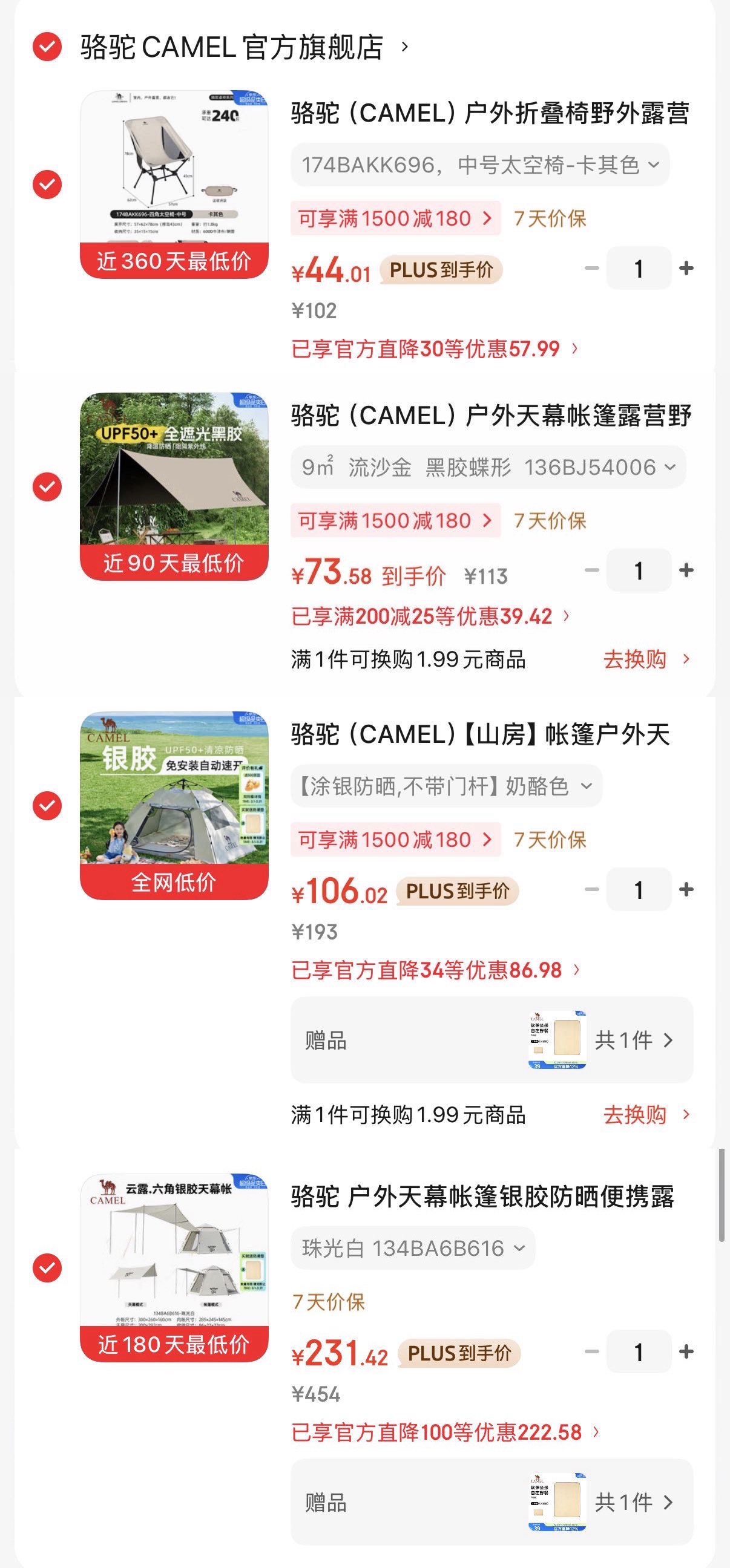
Task: Change the 奶酪色 tent variant
Action: click(446, 786)
